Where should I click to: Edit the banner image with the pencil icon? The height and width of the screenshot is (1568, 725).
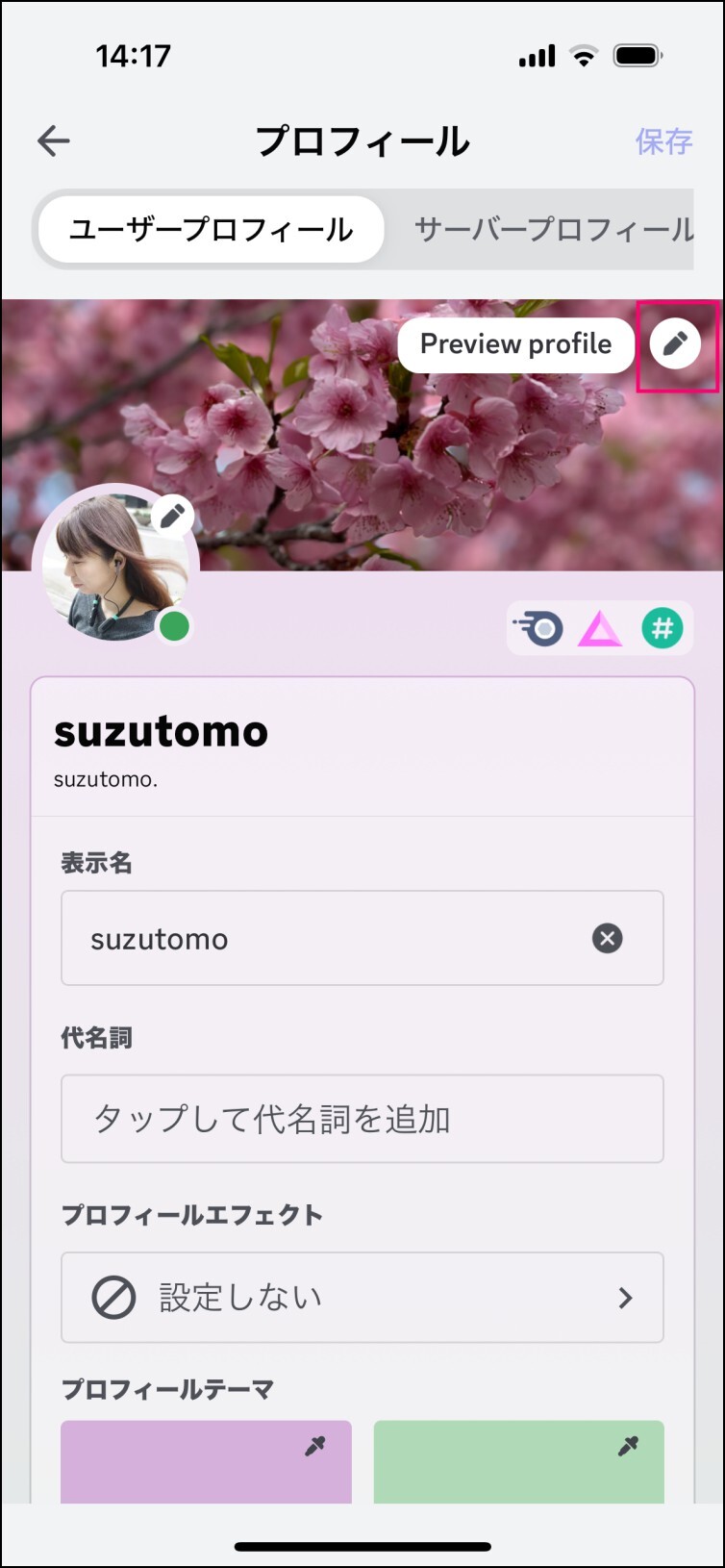(675, 343)
